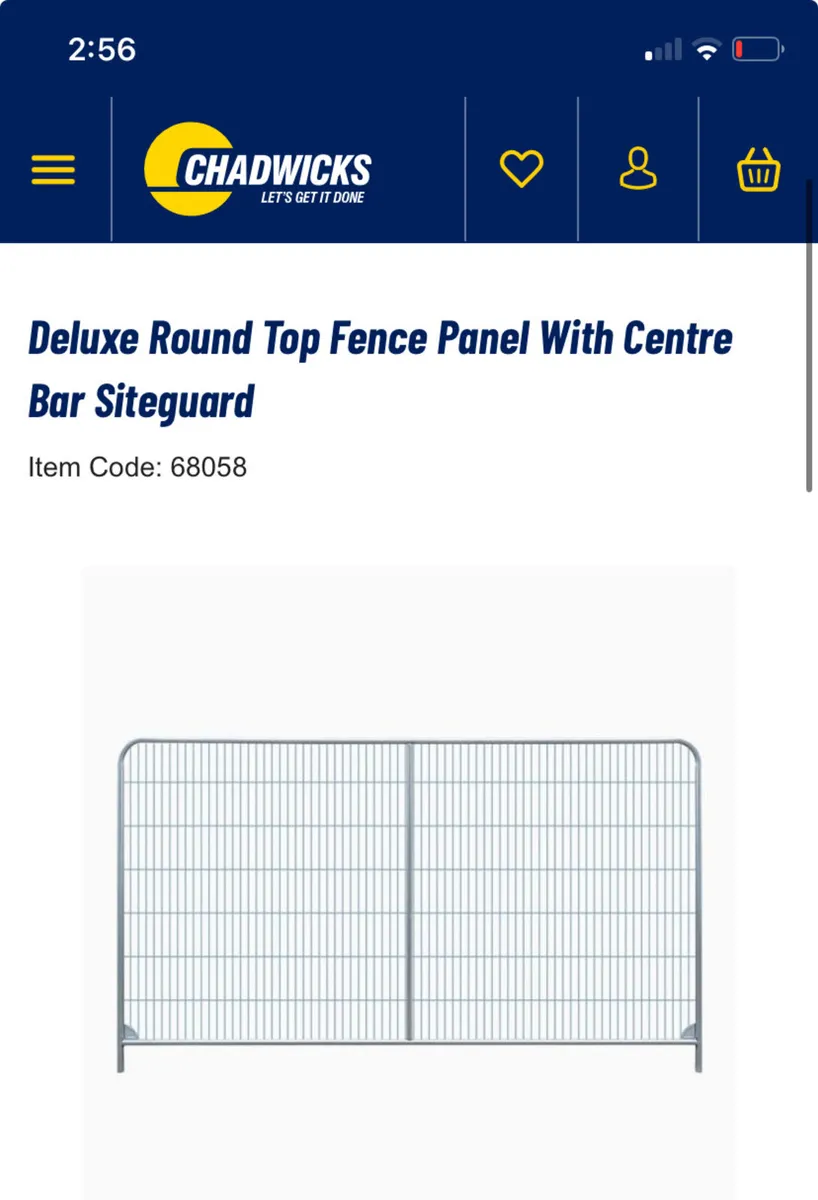The width and height of the screenshot is (818, 1200).
Task: Enlarge the fence panel product image
Action: click(x=409, y=905)
